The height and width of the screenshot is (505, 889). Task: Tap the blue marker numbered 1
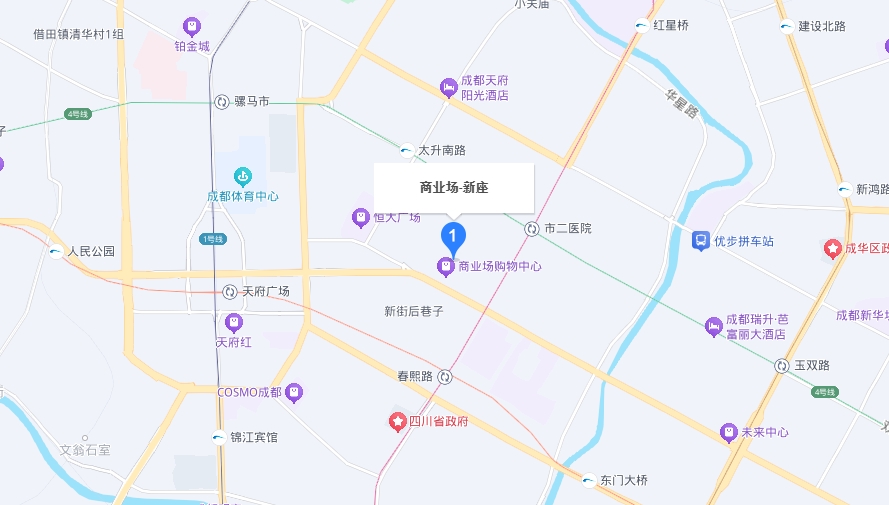pyautogui.click(x=453, y=237)
